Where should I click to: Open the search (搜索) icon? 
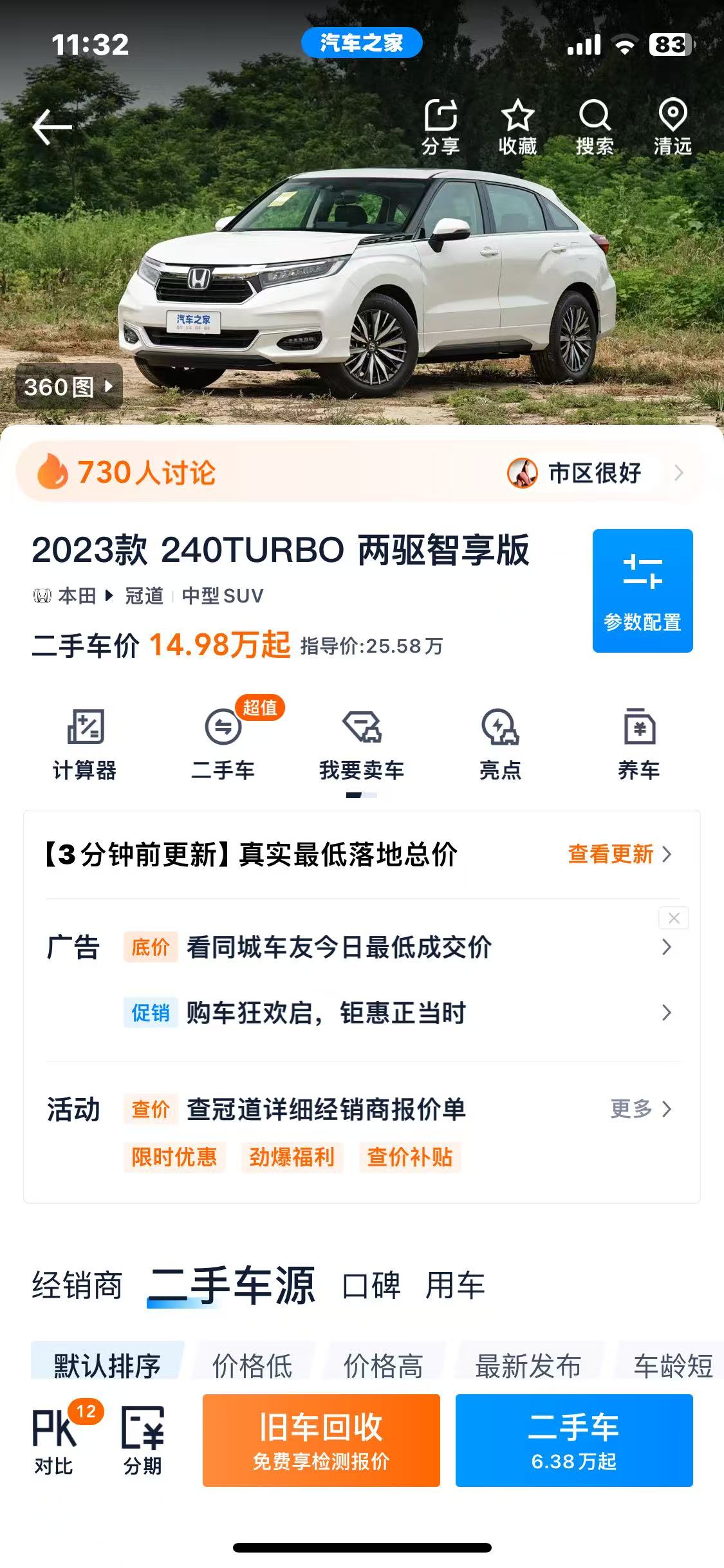point(595,127)
